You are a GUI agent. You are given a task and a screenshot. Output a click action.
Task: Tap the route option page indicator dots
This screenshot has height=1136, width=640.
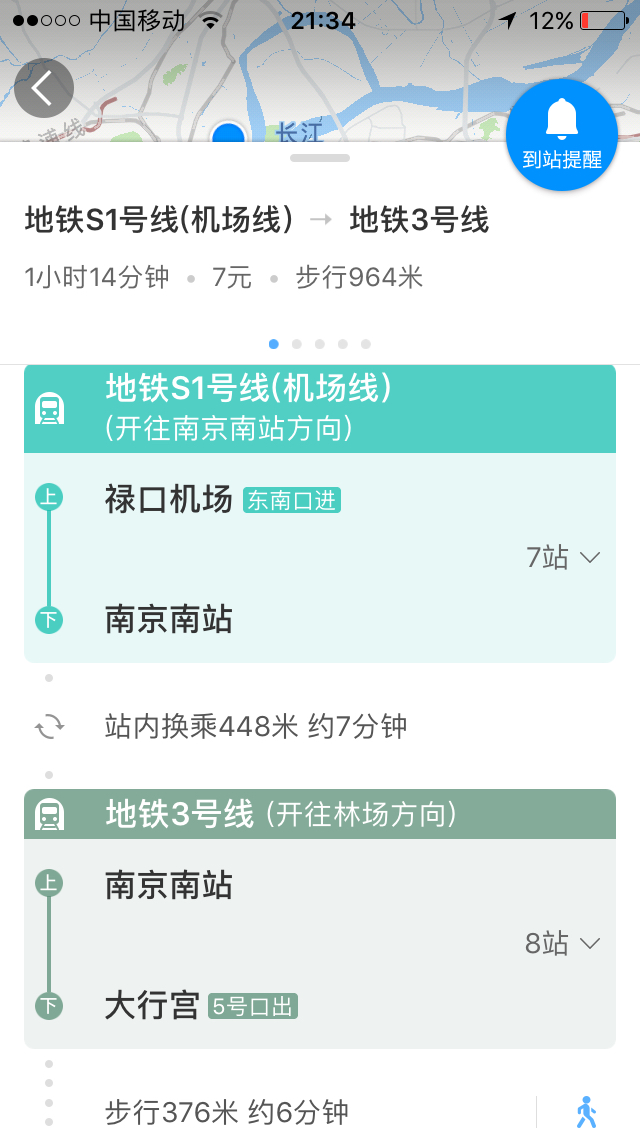320,344
